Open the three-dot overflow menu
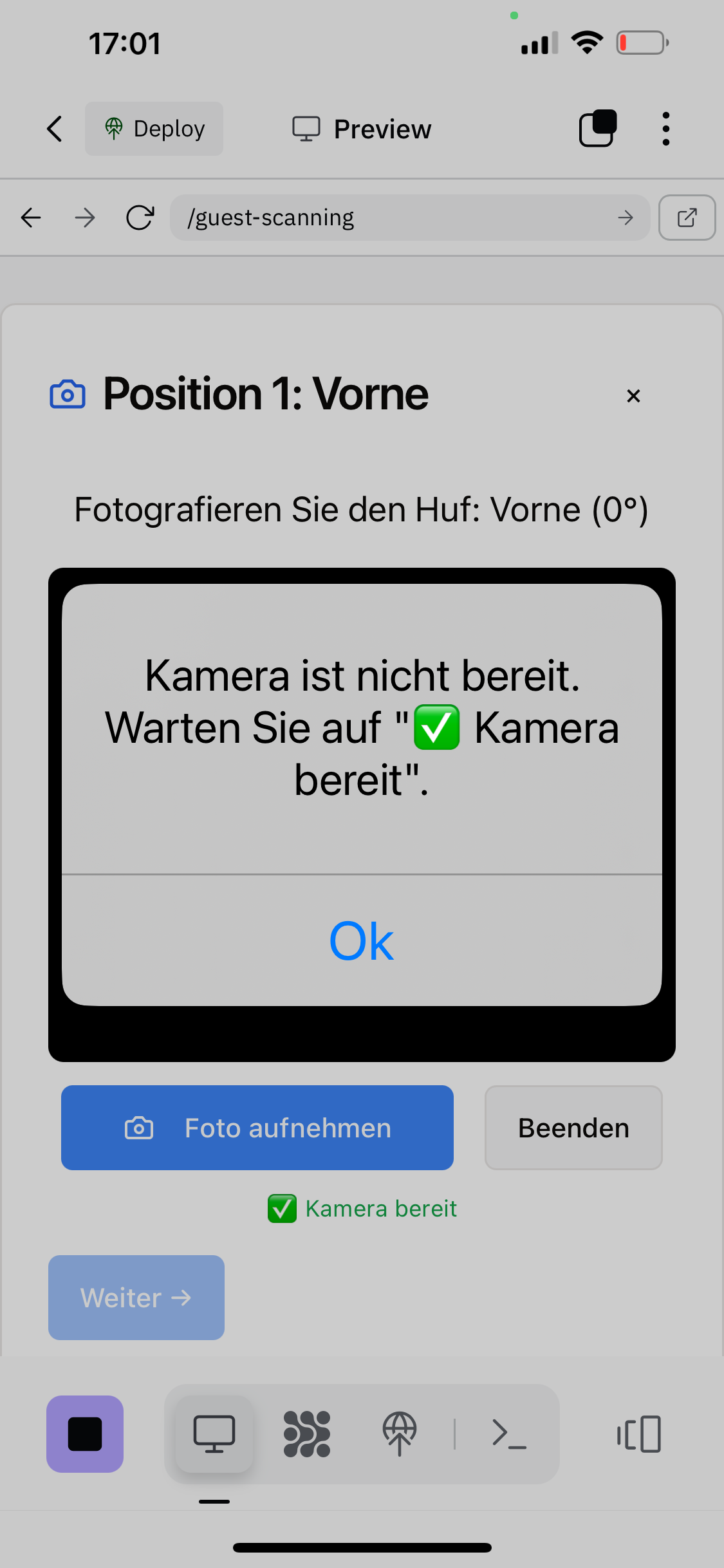Image resolution: width=724 pixels, height=1568 pixels. 665,129
